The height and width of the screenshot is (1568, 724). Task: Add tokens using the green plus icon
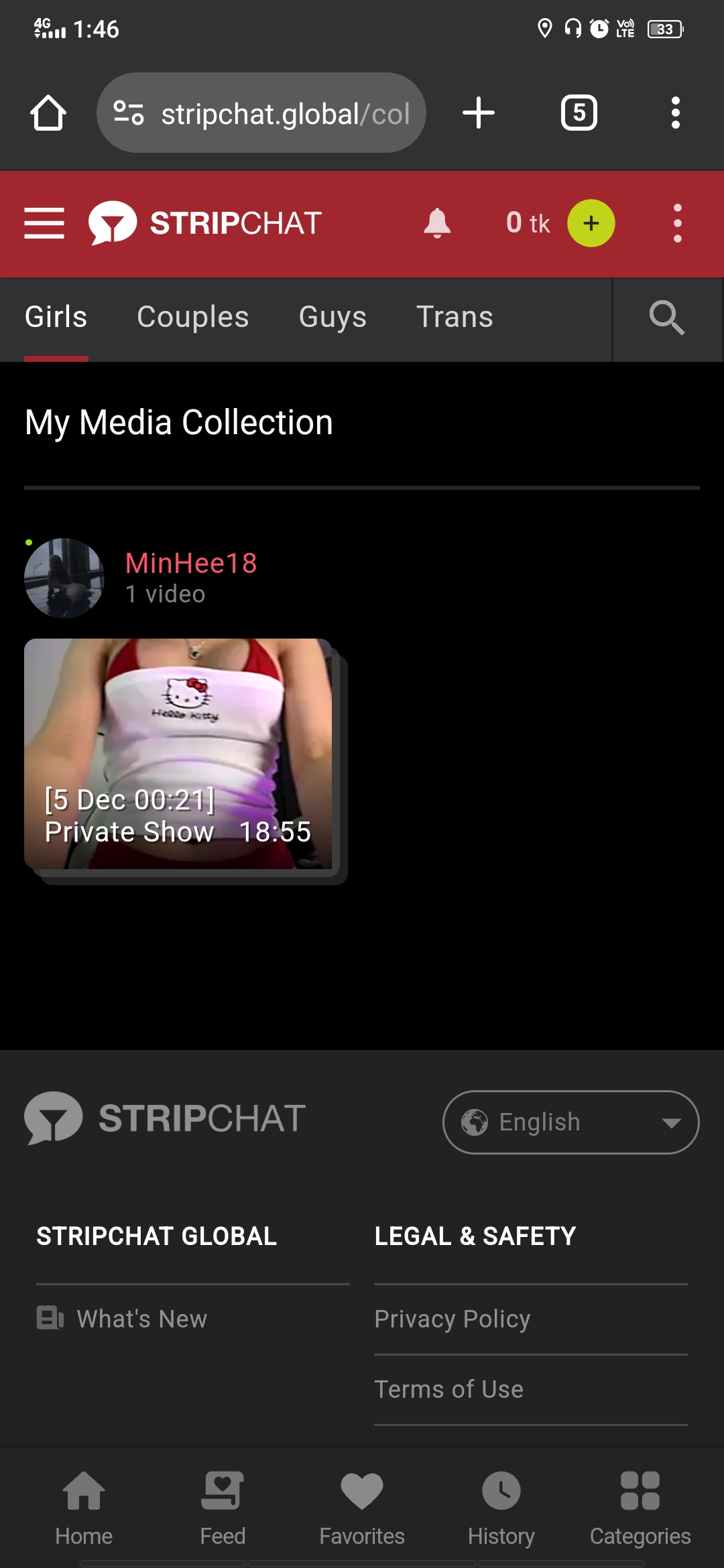point(589,224)
